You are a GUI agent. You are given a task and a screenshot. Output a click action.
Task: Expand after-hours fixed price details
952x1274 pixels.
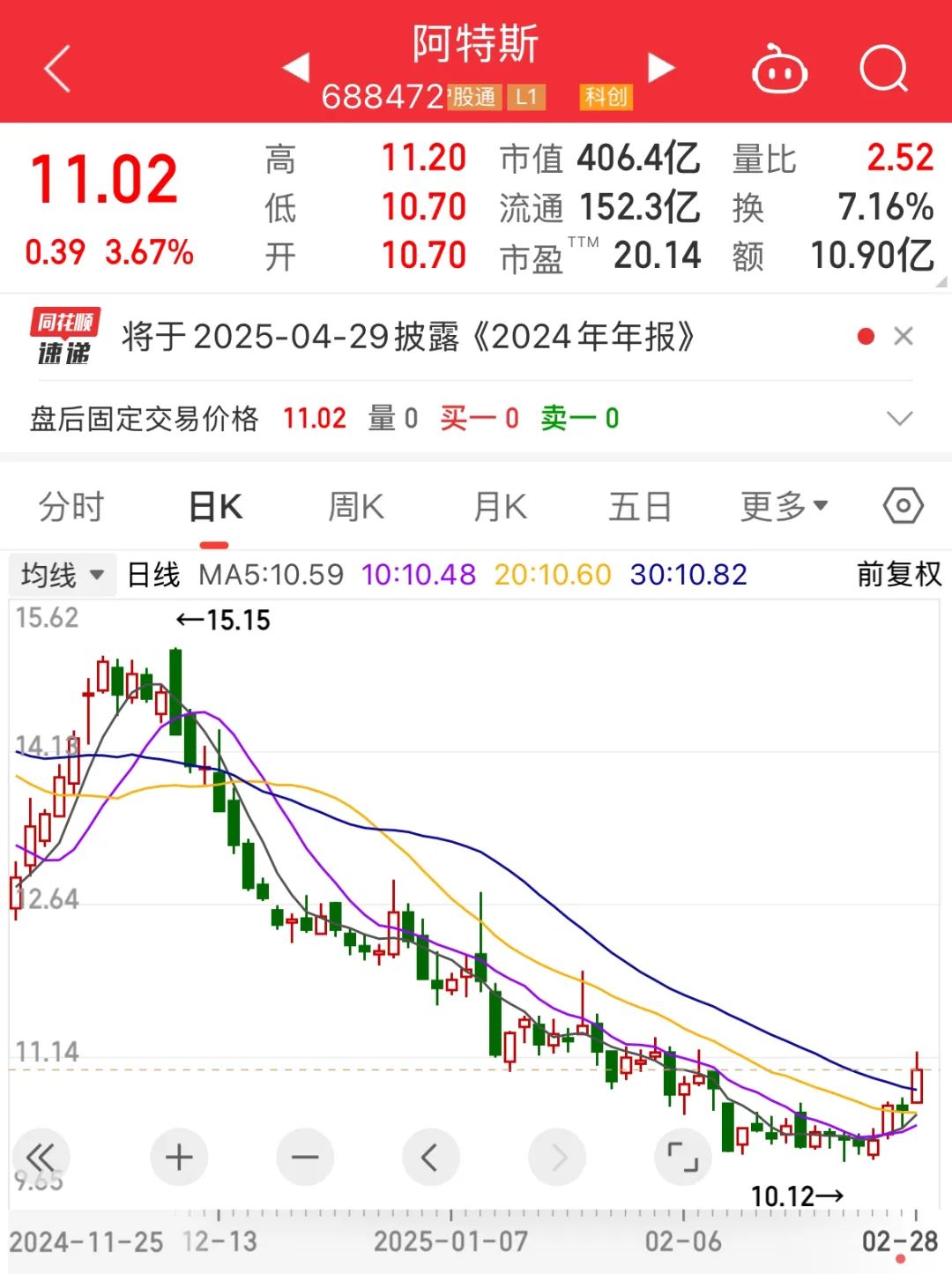[x=899, y=418]
